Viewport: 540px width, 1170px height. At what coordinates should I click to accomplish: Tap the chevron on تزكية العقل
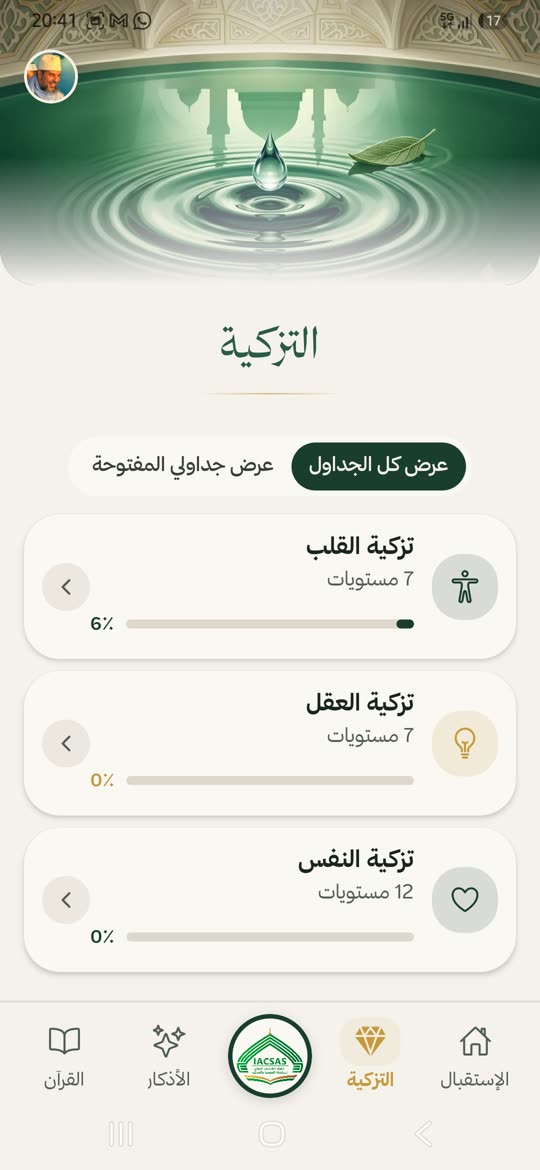pyautogui.click(x=66, y=743)
